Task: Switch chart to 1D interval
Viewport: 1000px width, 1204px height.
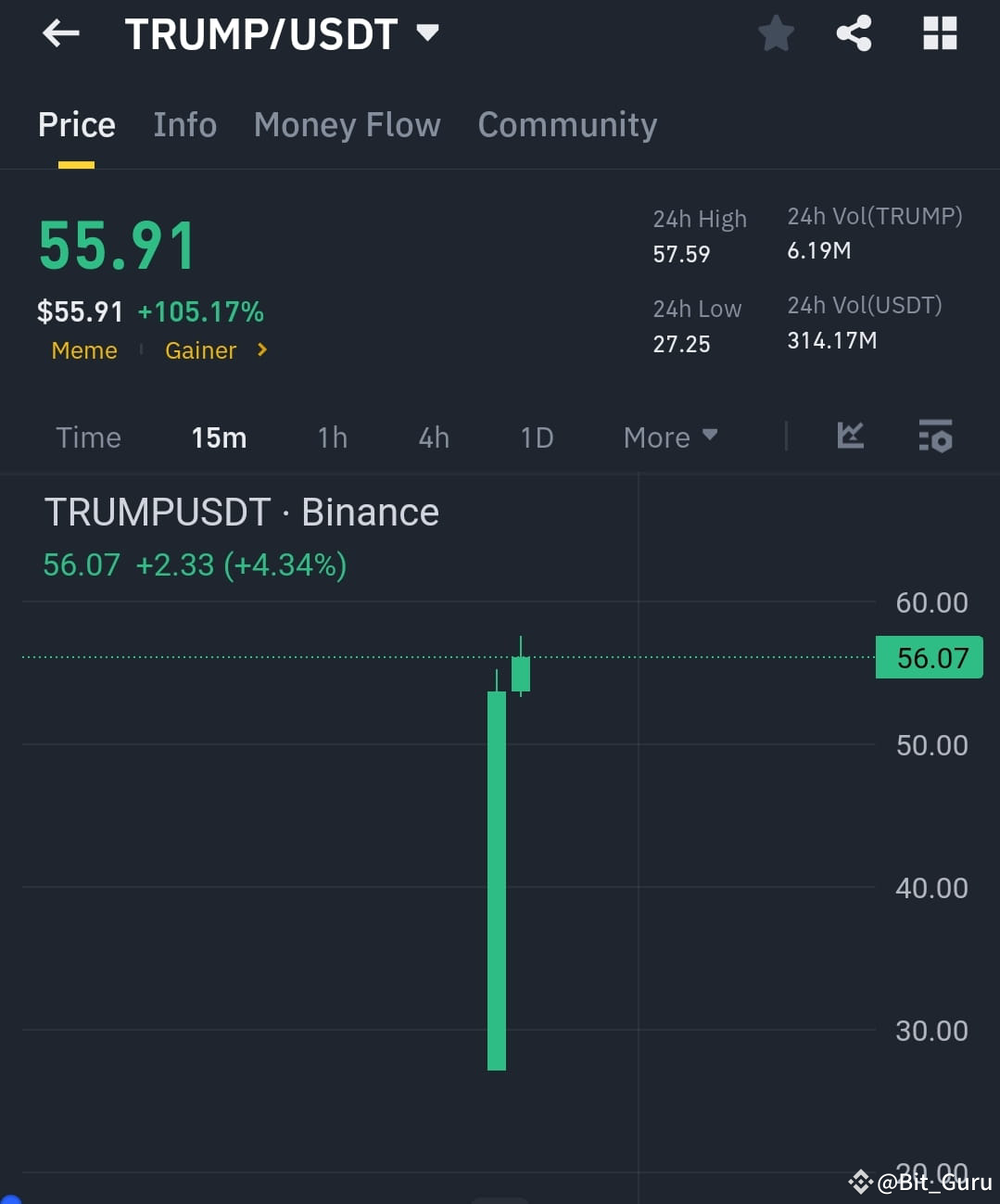Action: click(x=536, y=437)
